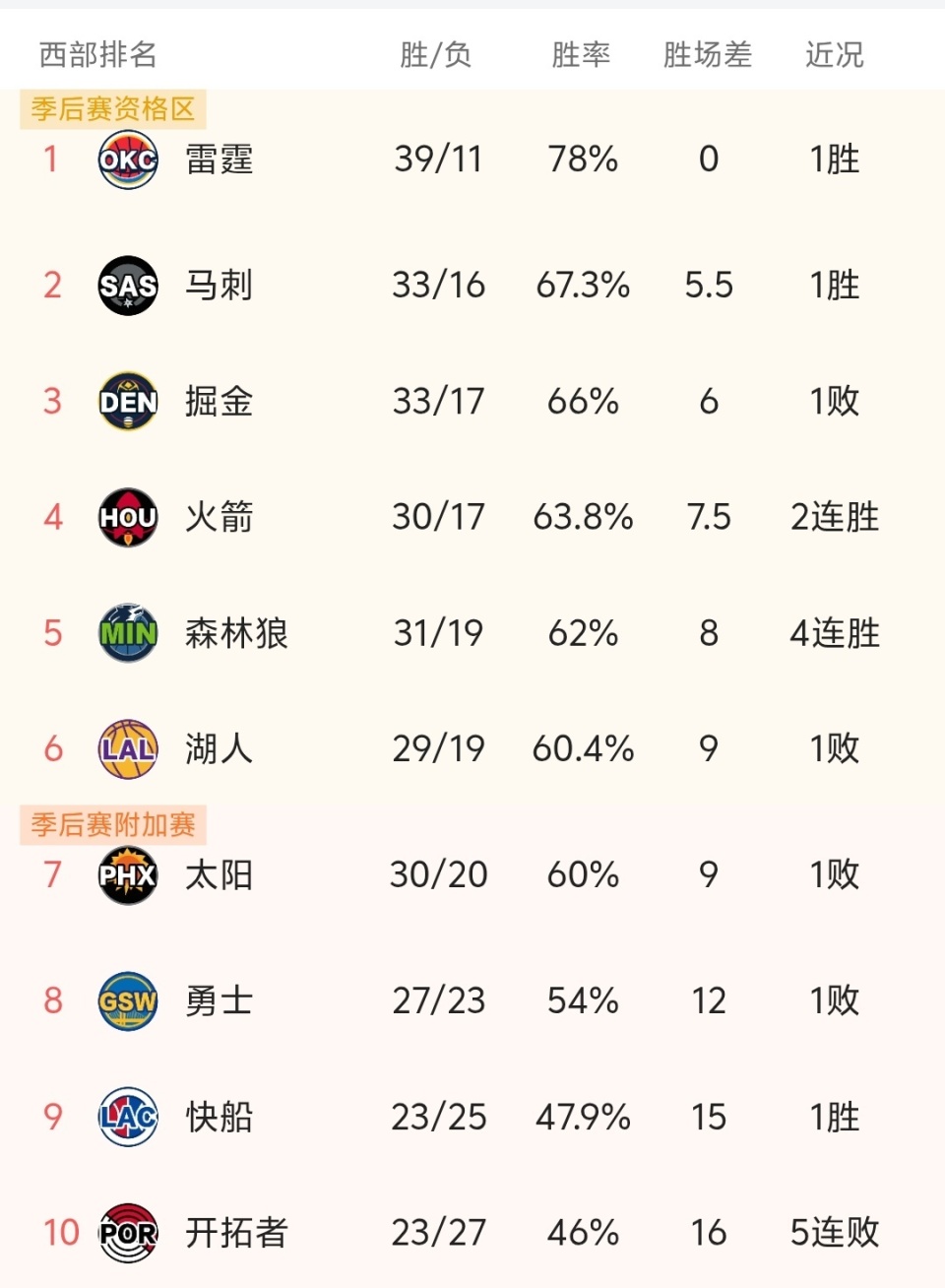945x1288 pixels.
Task: Select the Lakers LAL team logo
Action: tap(127, 748)
